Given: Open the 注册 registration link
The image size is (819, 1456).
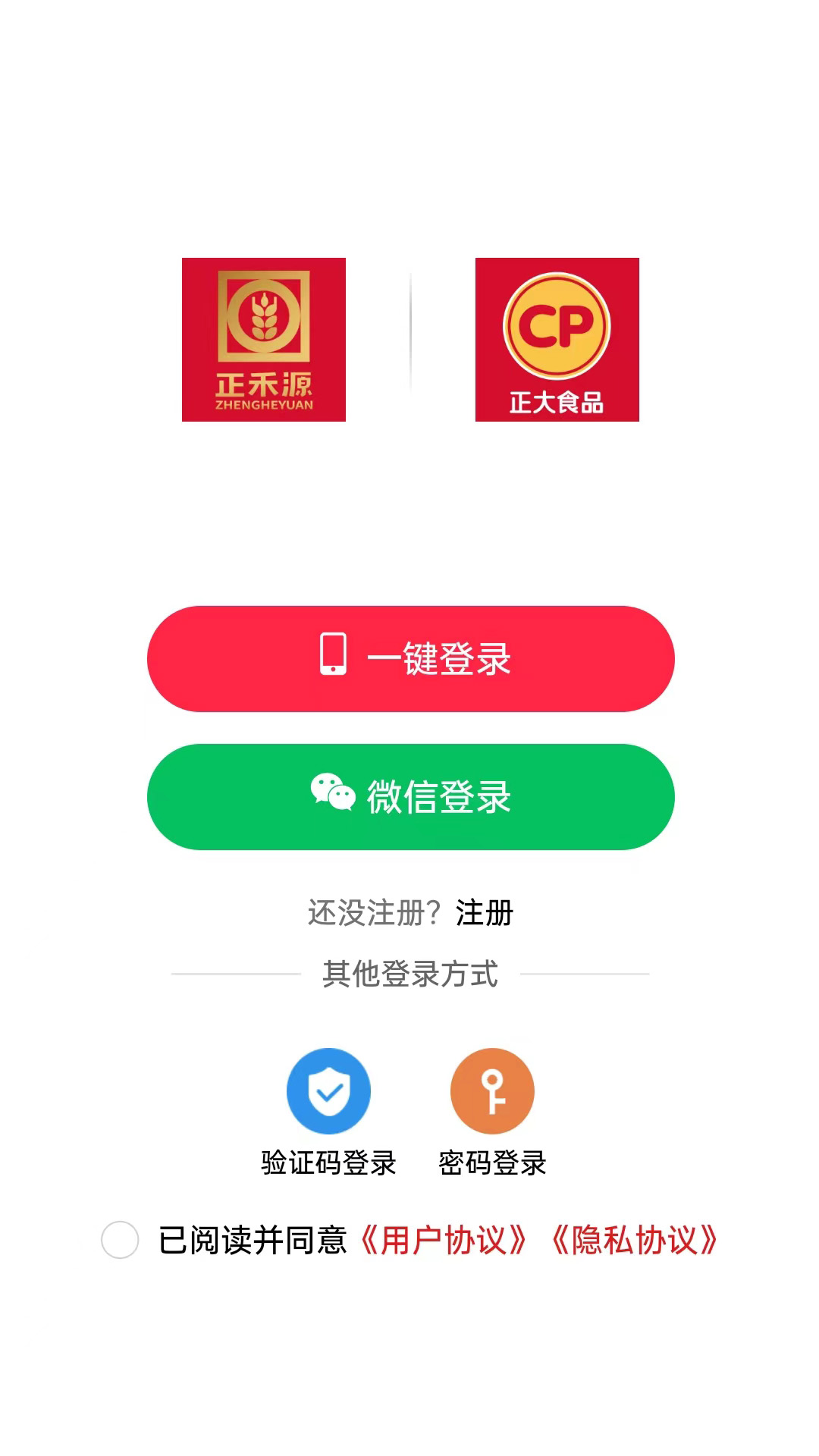Looking at the screenshot, I should (x=485, y=913).
